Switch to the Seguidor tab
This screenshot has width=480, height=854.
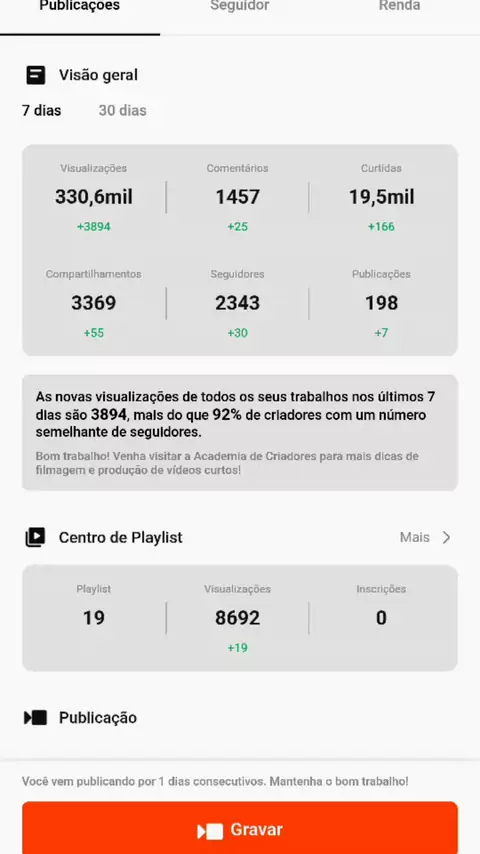239,7
